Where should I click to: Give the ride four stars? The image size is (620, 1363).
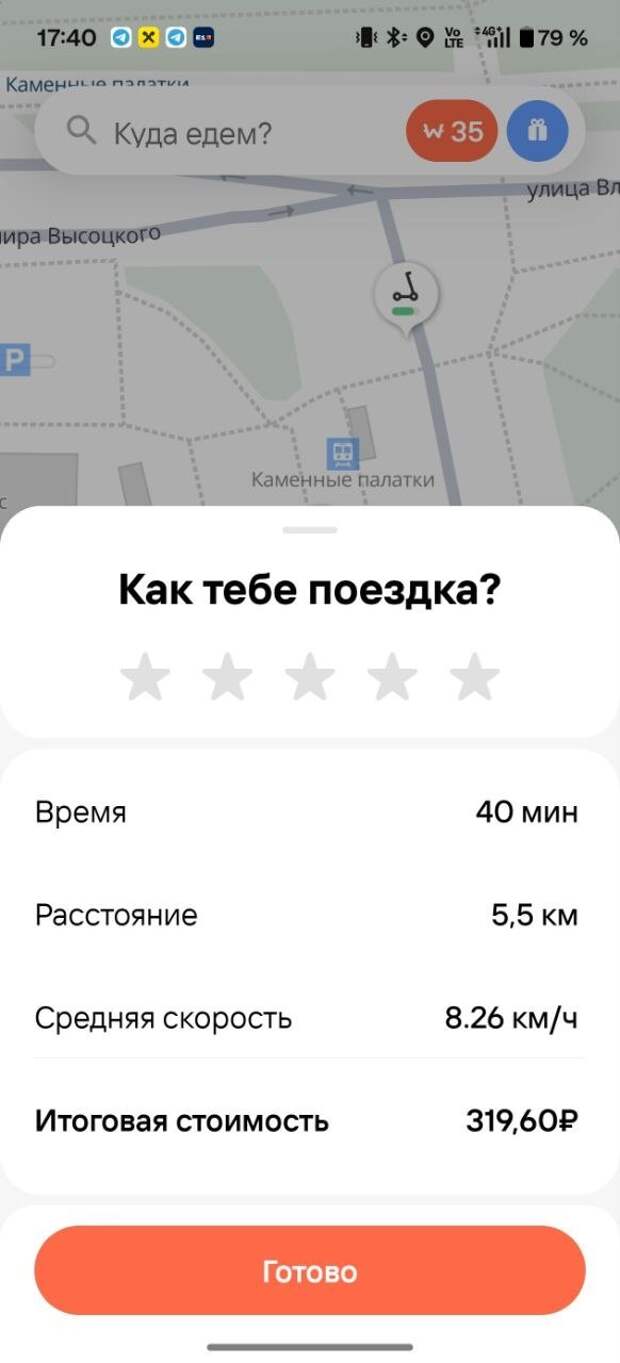pyautogui.click(x=392, y=677)
